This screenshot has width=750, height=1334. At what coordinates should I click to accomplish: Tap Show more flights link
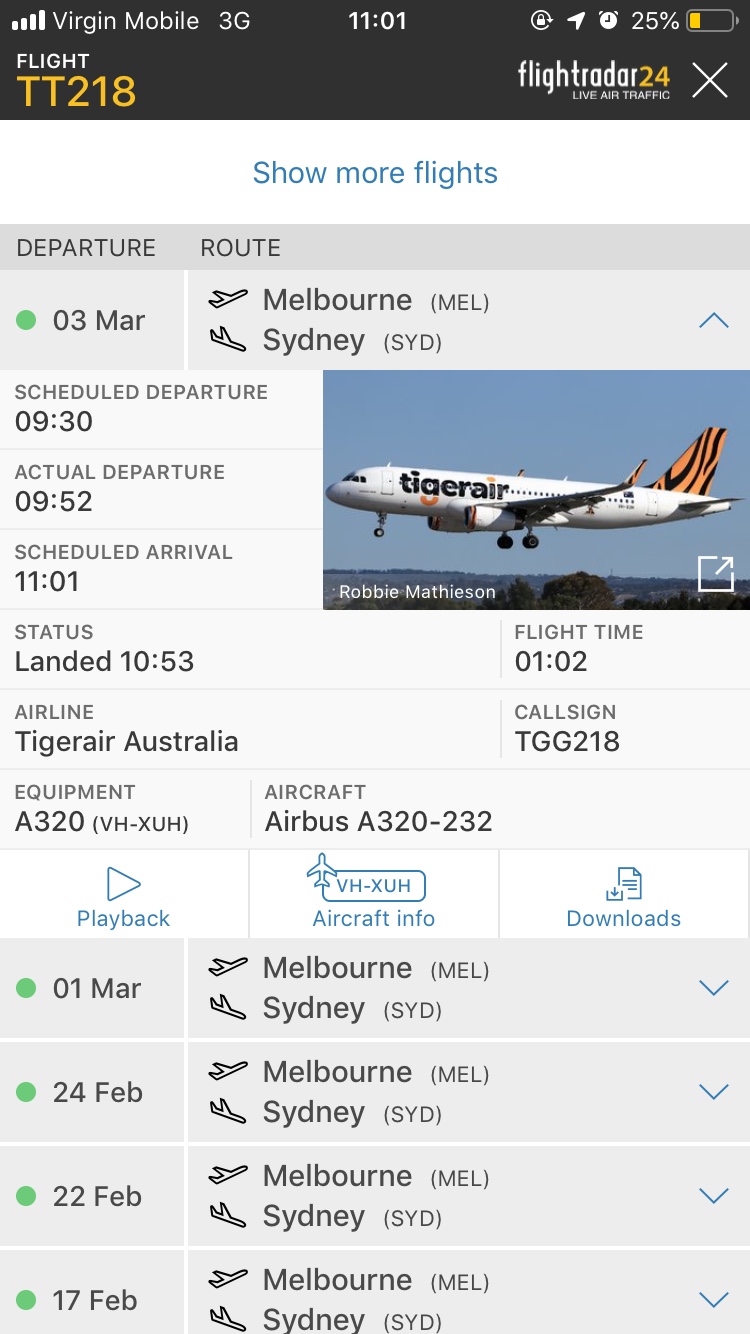point(375,173)
